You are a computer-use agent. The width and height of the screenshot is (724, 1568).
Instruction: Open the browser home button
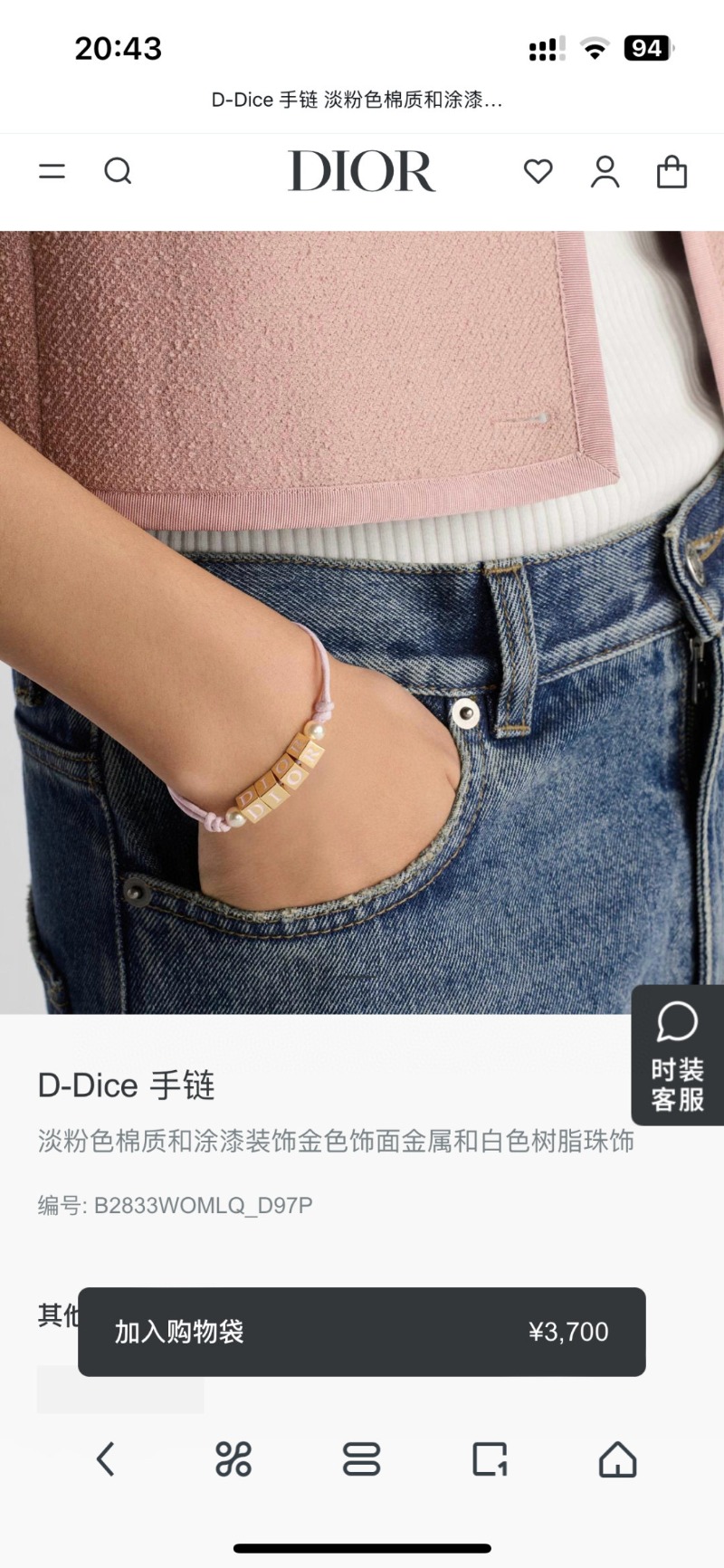[x=617, y=1459]
